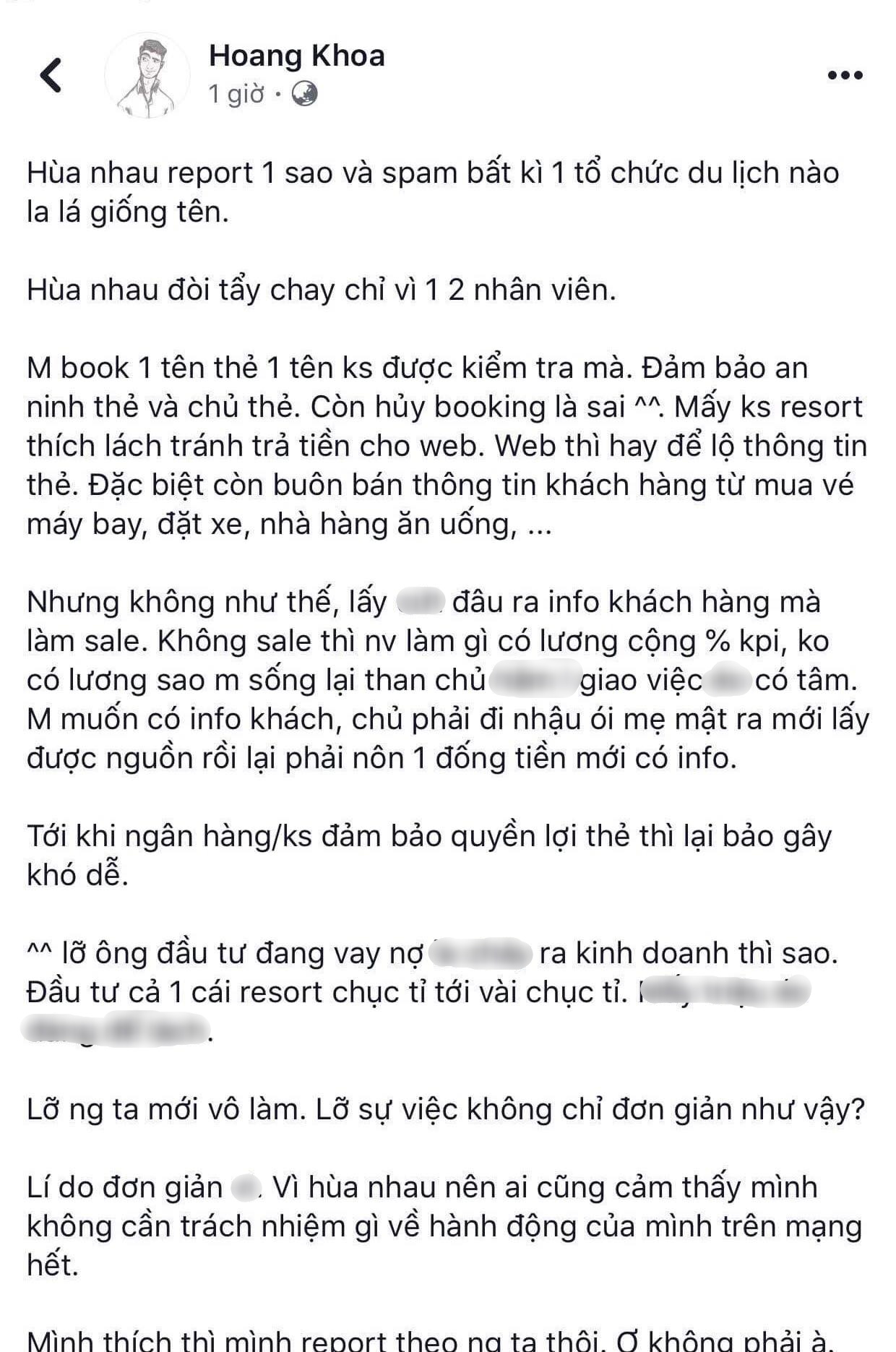Open Hoang Khoa's profile name link
The height and width of the screenshot is (1352, 896).
coord(296,56)
